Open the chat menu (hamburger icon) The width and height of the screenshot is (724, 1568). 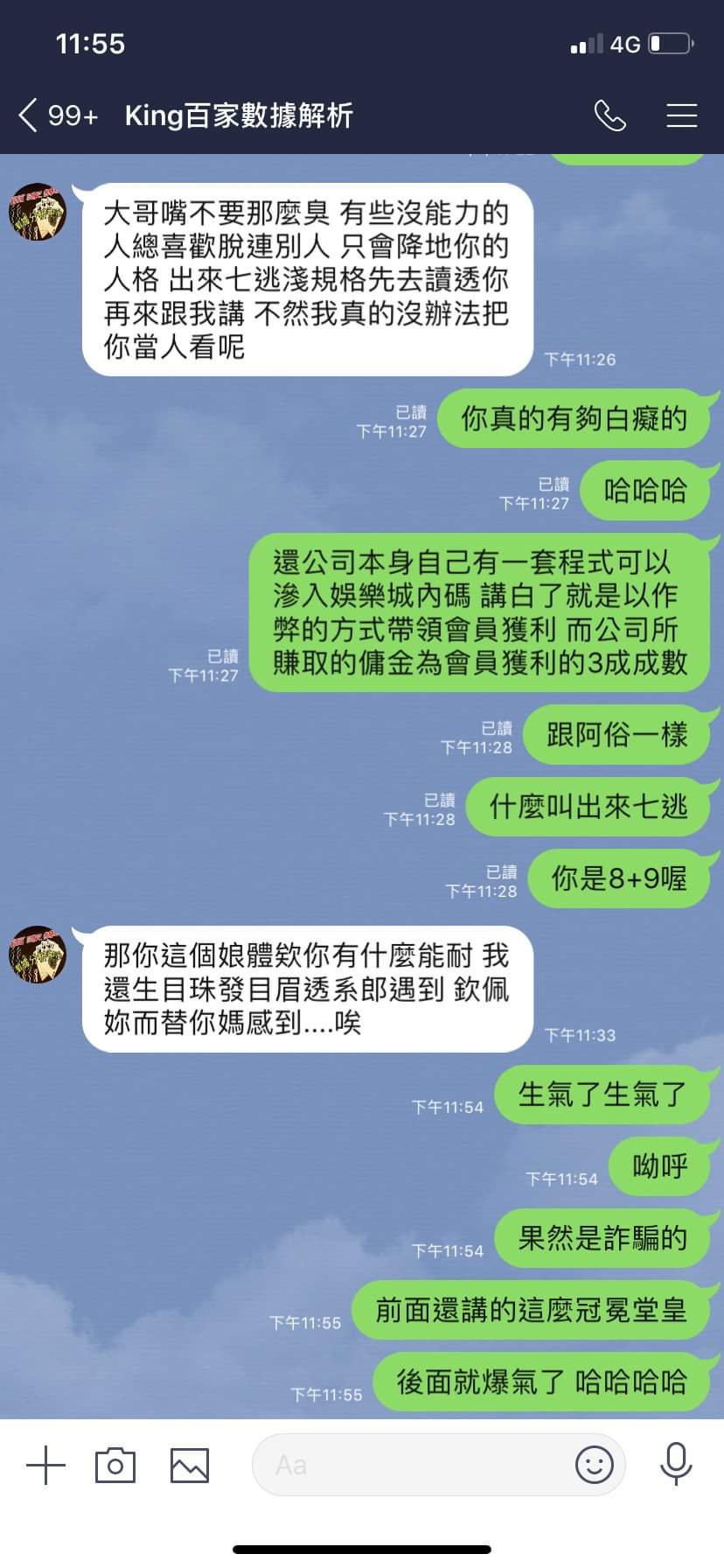681,115
